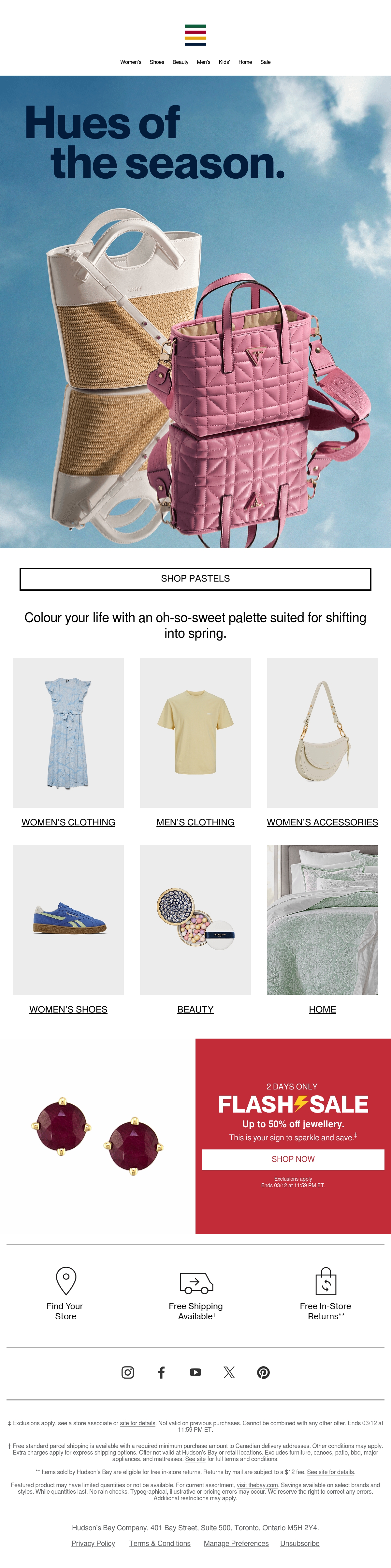Viewport: 391px width, 1568px height.
Task: Open the Facebook icon
Action: click(x=162, y=1372)
